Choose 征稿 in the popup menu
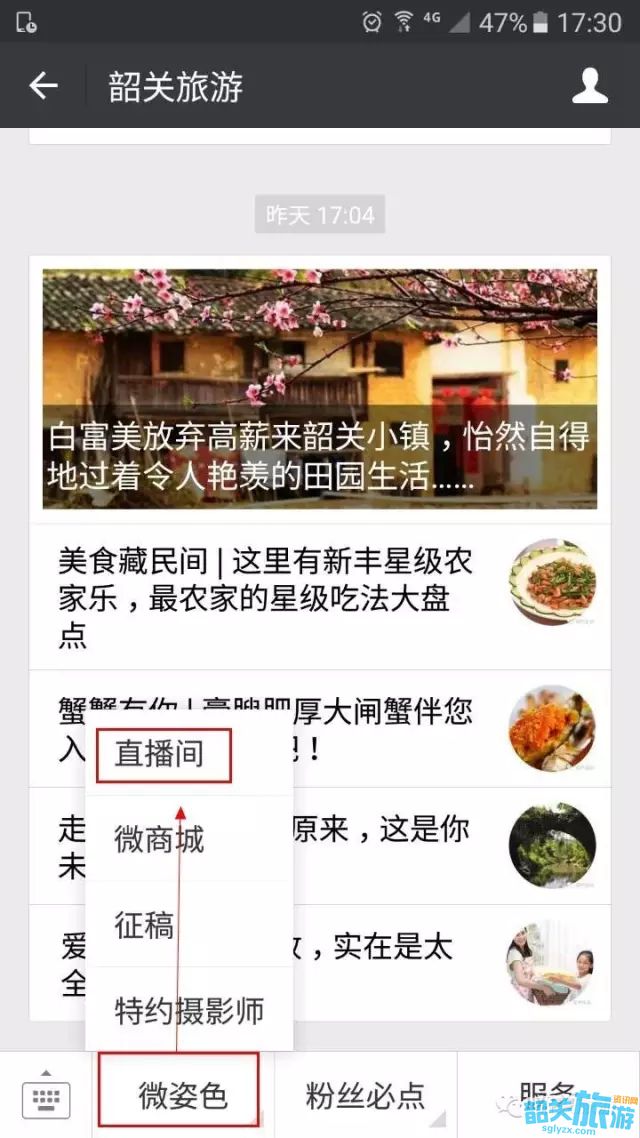The height and width of the screenshot is (1138, 640). (x=145, y=925)
